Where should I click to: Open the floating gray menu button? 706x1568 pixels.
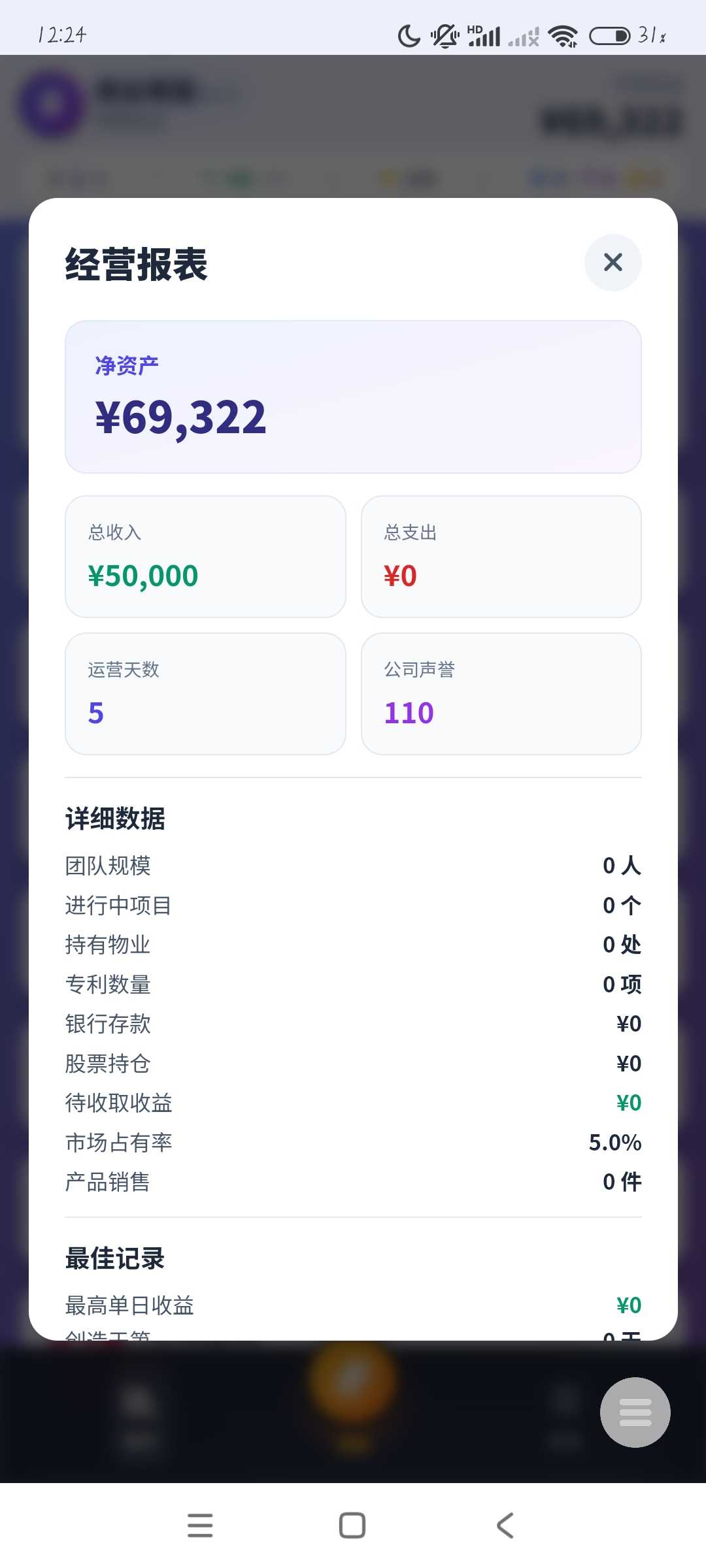click(635, 1412)
